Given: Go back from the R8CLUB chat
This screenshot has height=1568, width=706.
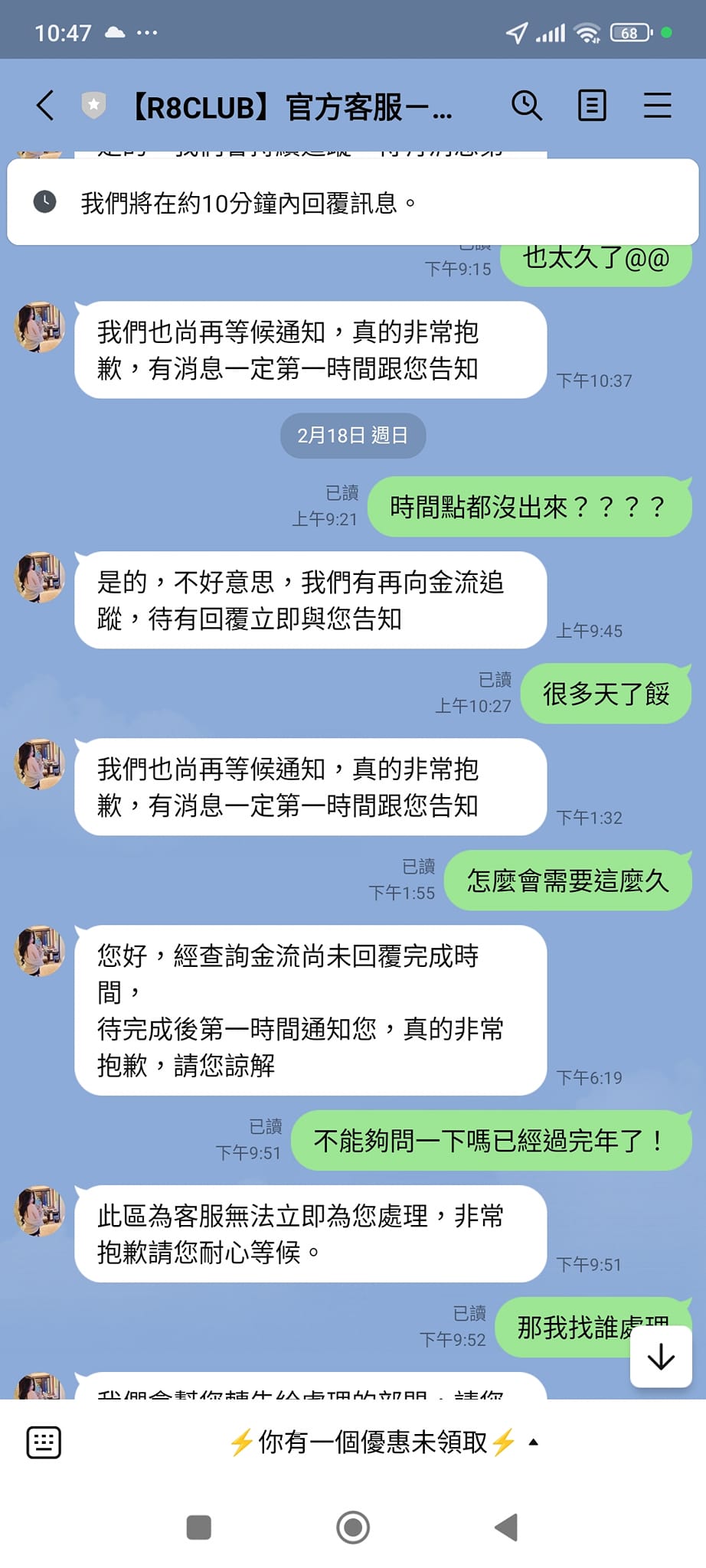Looking at the screenshot, I should pyautogui.click(x=46, y=106).
